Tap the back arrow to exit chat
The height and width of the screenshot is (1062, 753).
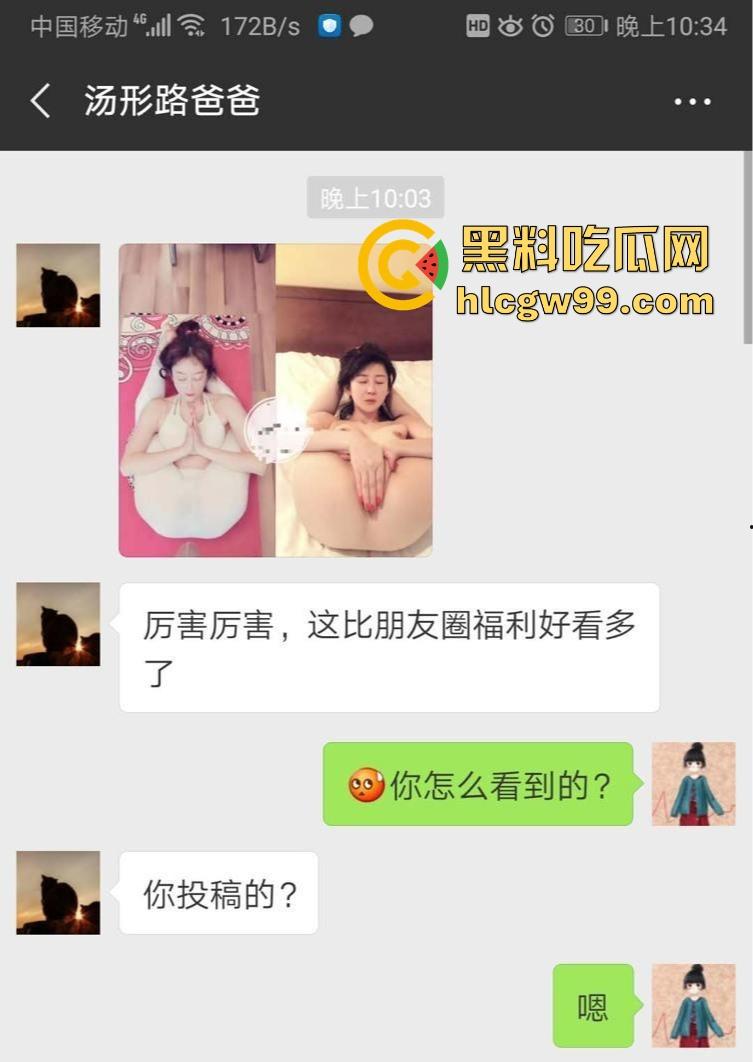coord(38,101)
